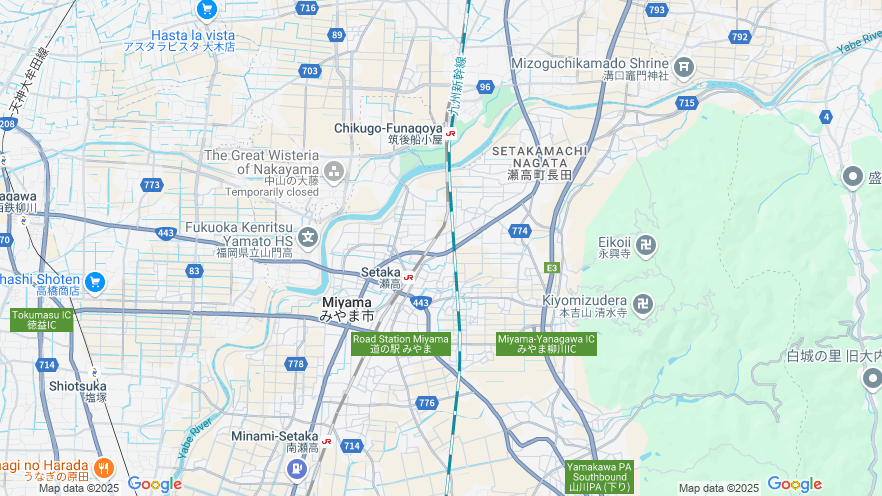
Task: Open the Tokumasu IC interchange label
Action: (42, 320)
